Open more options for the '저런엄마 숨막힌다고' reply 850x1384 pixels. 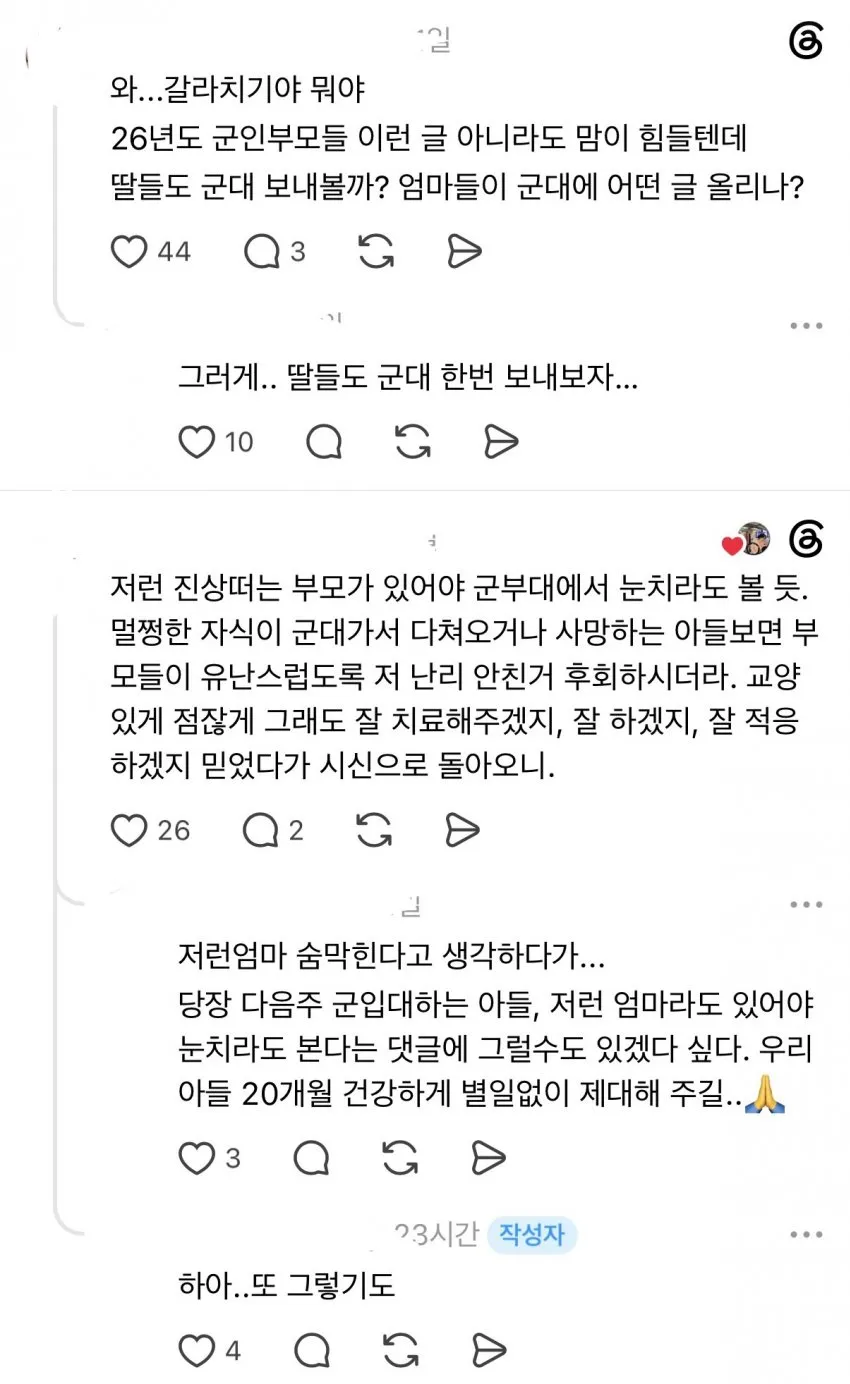pyautogui.click(x=806, y=905)
